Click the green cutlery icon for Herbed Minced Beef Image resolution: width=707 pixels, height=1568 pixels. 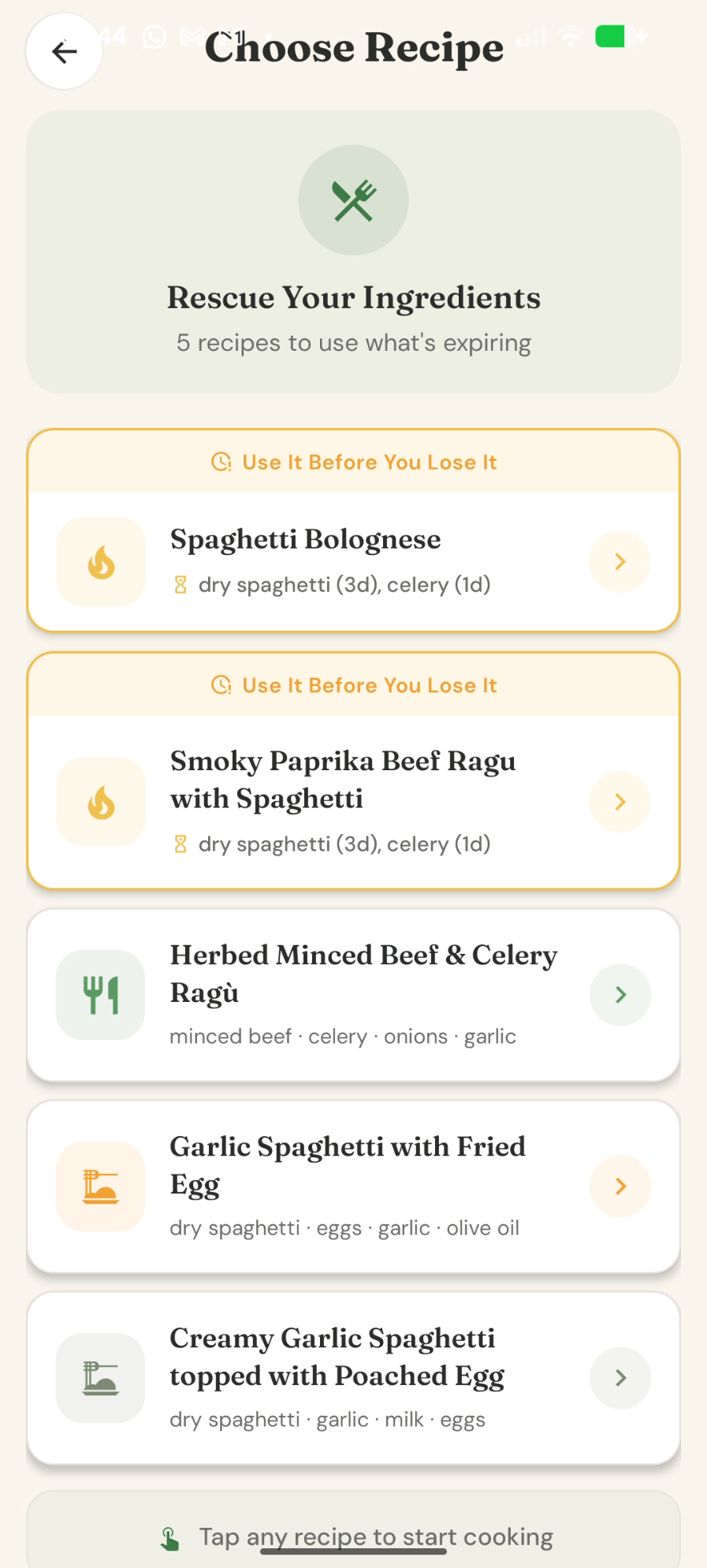point(100,994)
